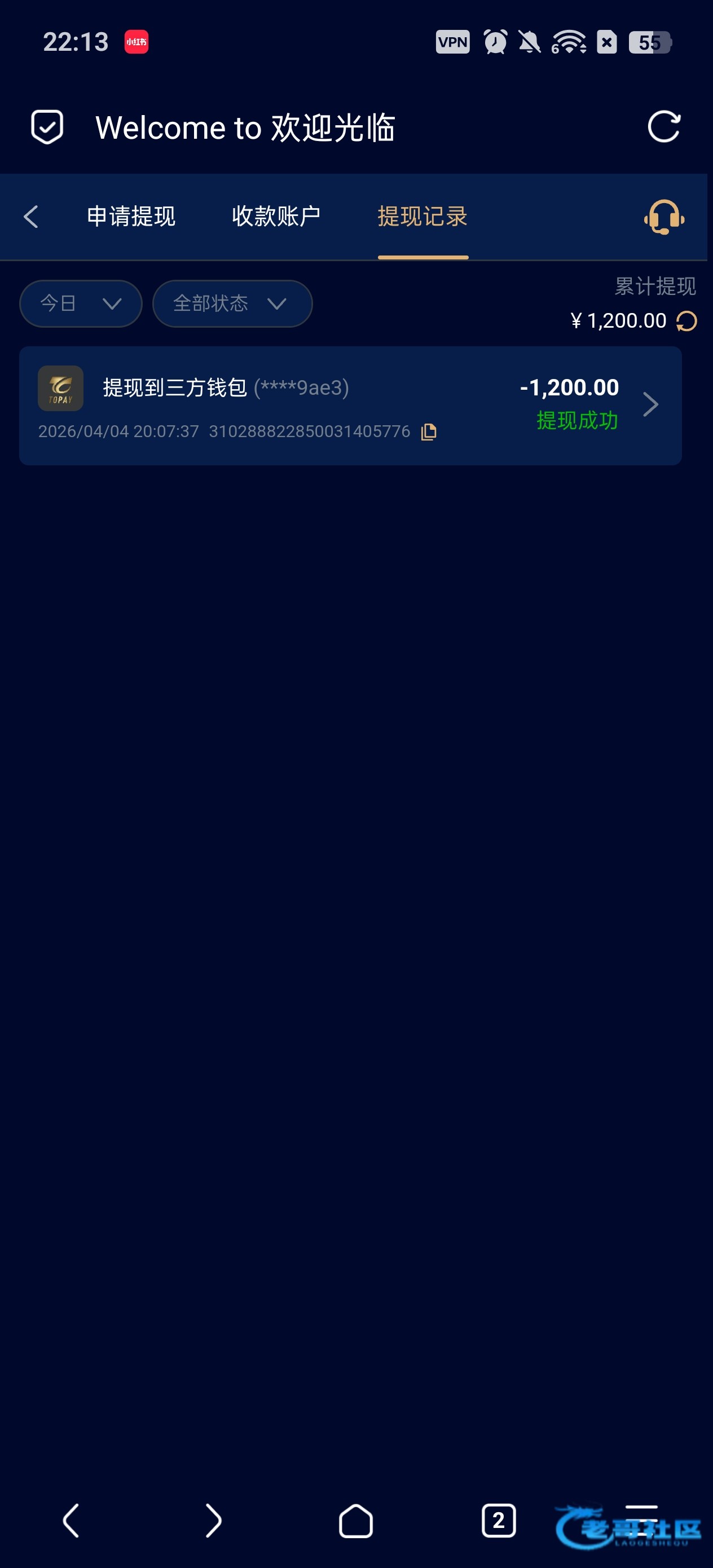Reload the page with the refresh icon
Screen dimensions: 713x1568
pyautogui.click(x=663, y=127)
